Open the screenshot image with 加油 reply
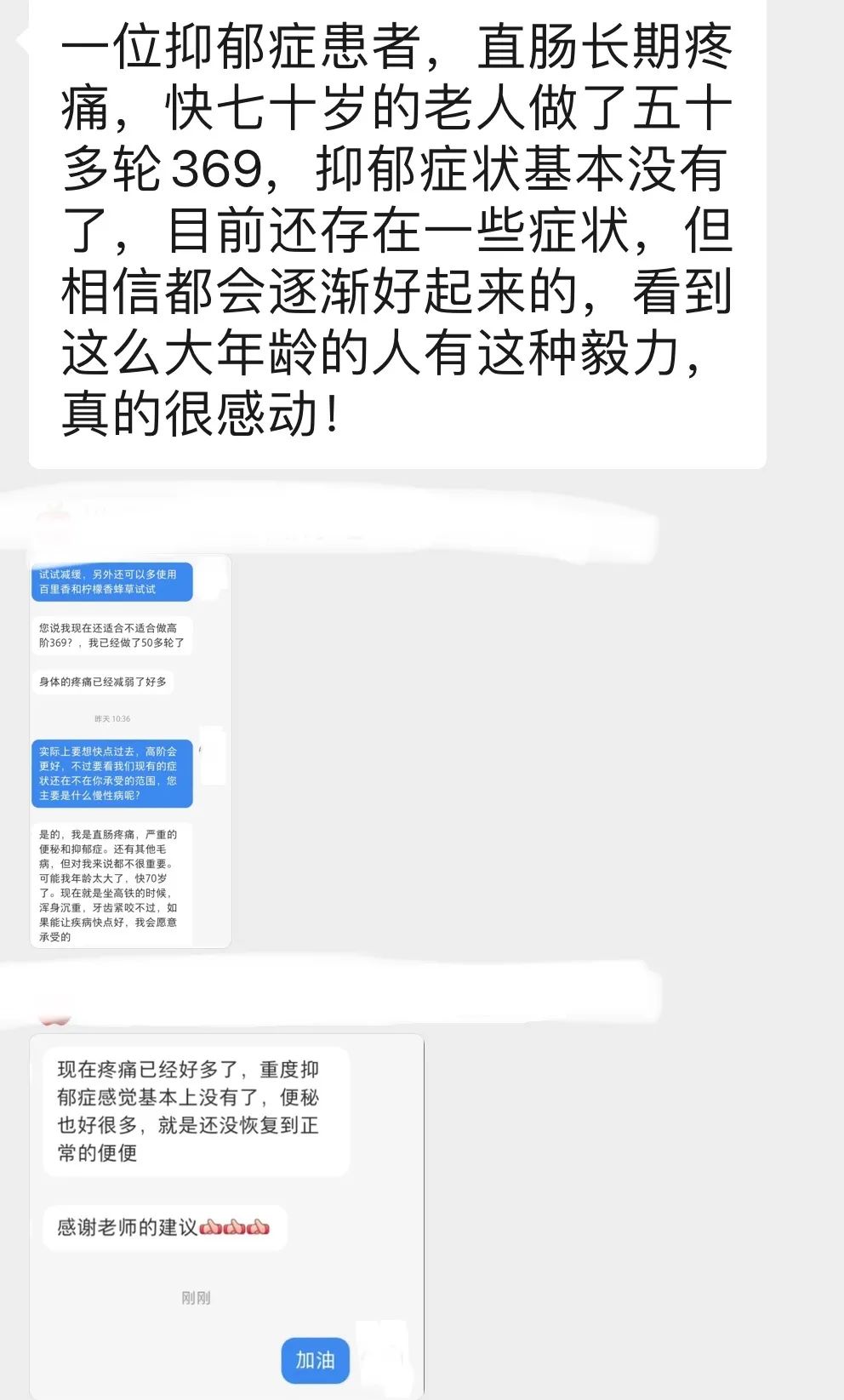 (227, 1216)
